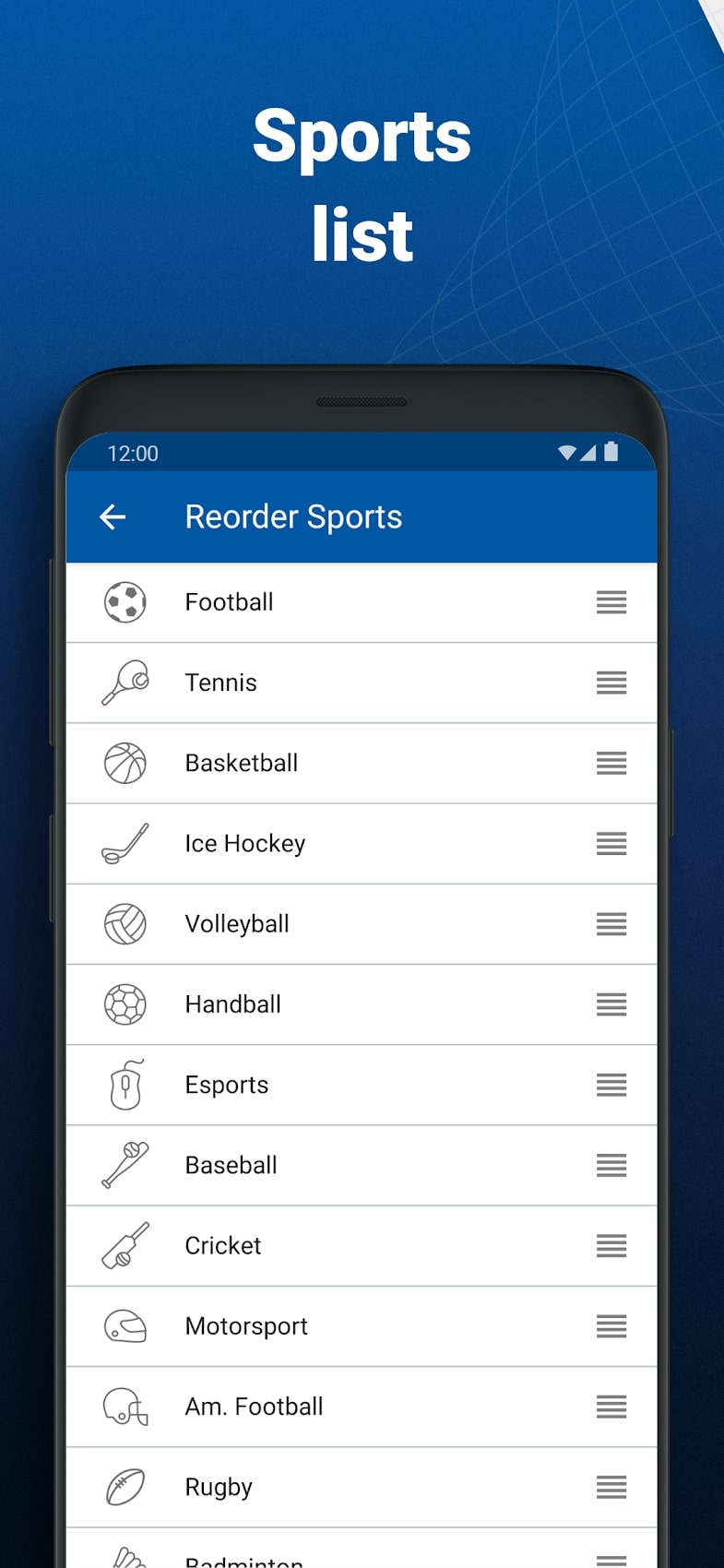Click the Football soccer ball icon
The image size is (724, 1568).
point(126,601)
